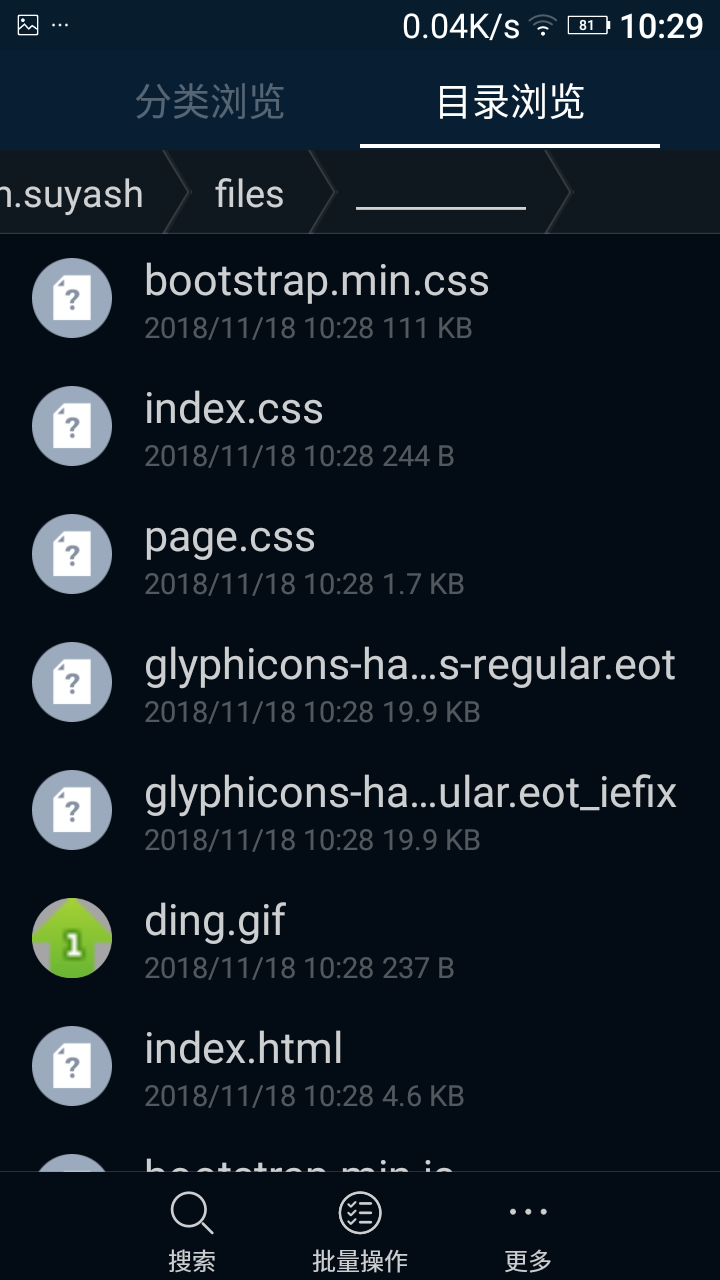Switch to the 分类浏览 tab
This screenshot has height=1280, width=720.
pos(210,102)
